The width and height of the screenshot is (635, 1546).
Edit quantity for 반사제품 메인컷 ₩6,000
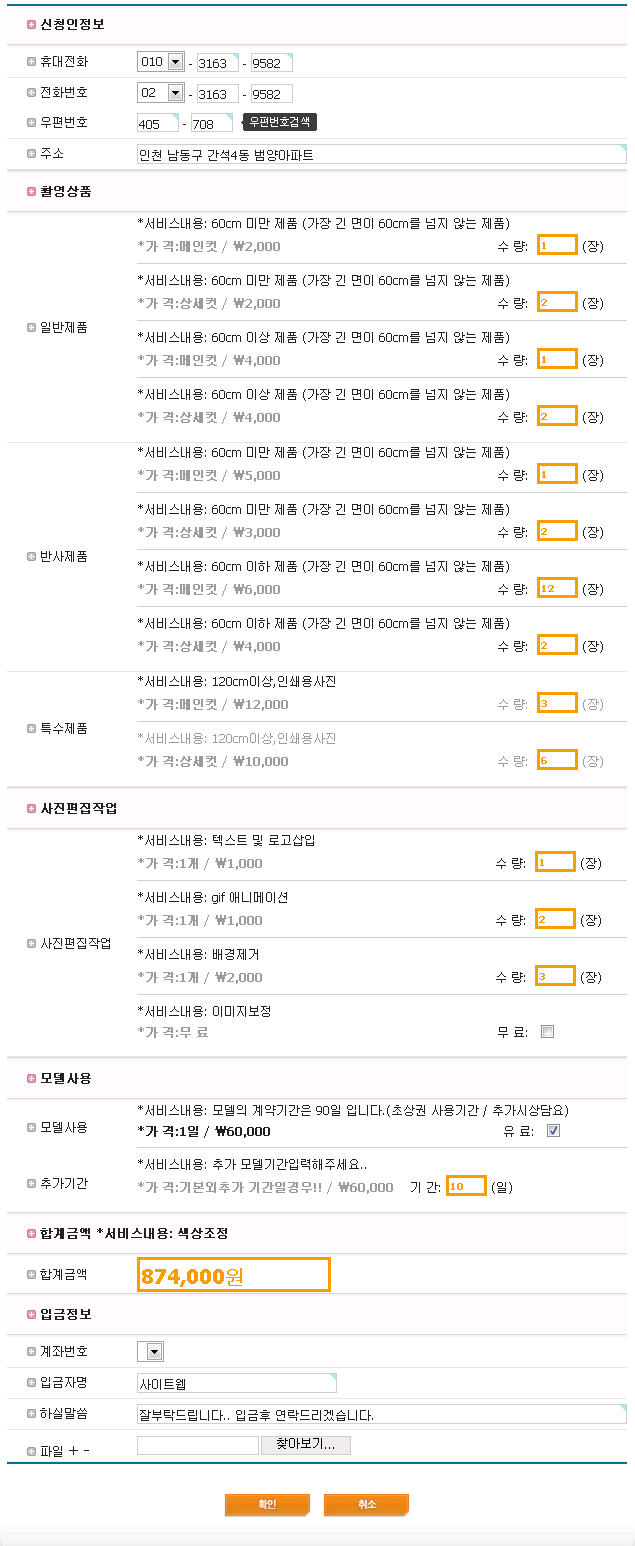point(557,589)
